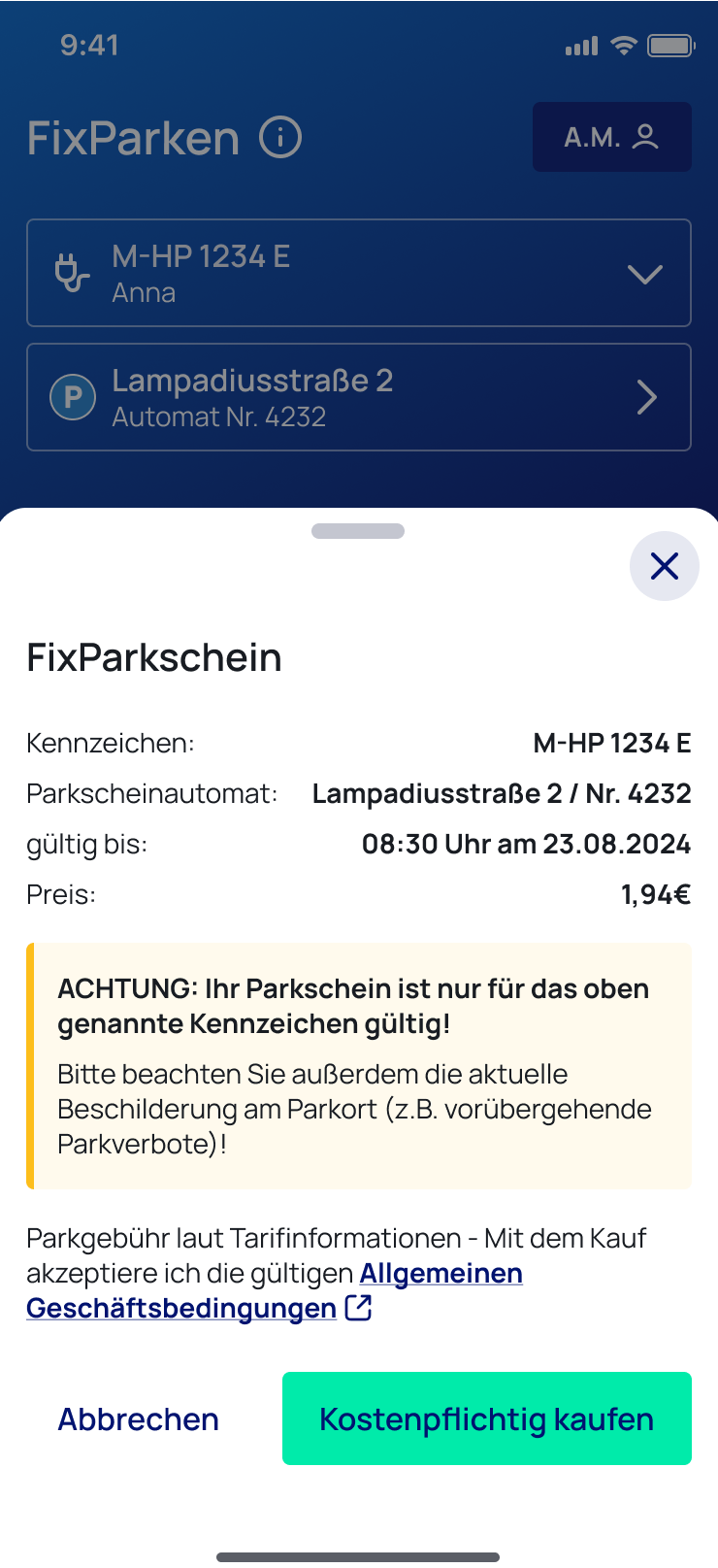Viewport: 718px width, 1568px height.
Task: Expand the M-HP 1234 E vehicle dropdown
Action: 358,273
